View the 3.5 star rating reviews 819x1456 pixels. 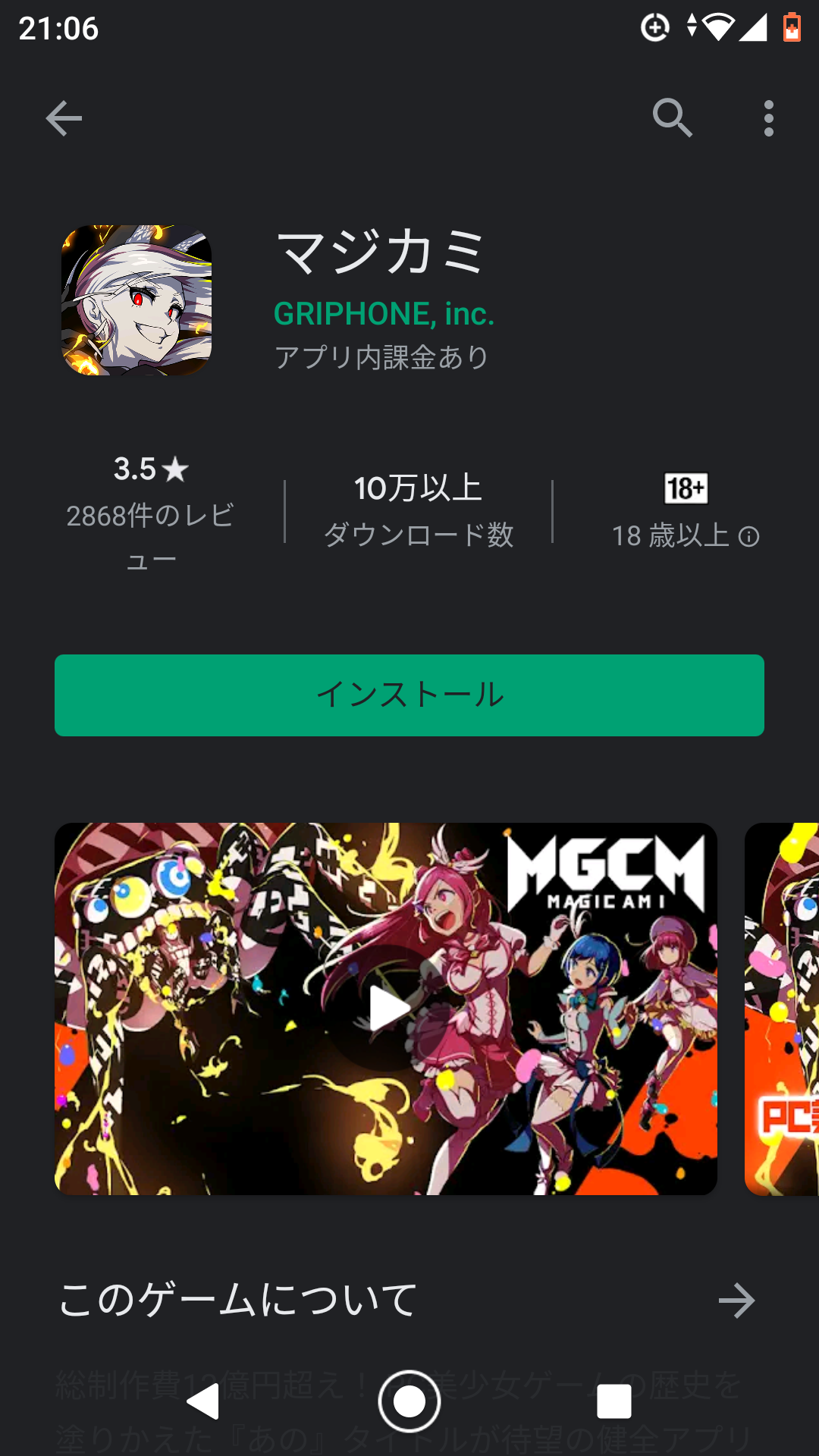150,513
